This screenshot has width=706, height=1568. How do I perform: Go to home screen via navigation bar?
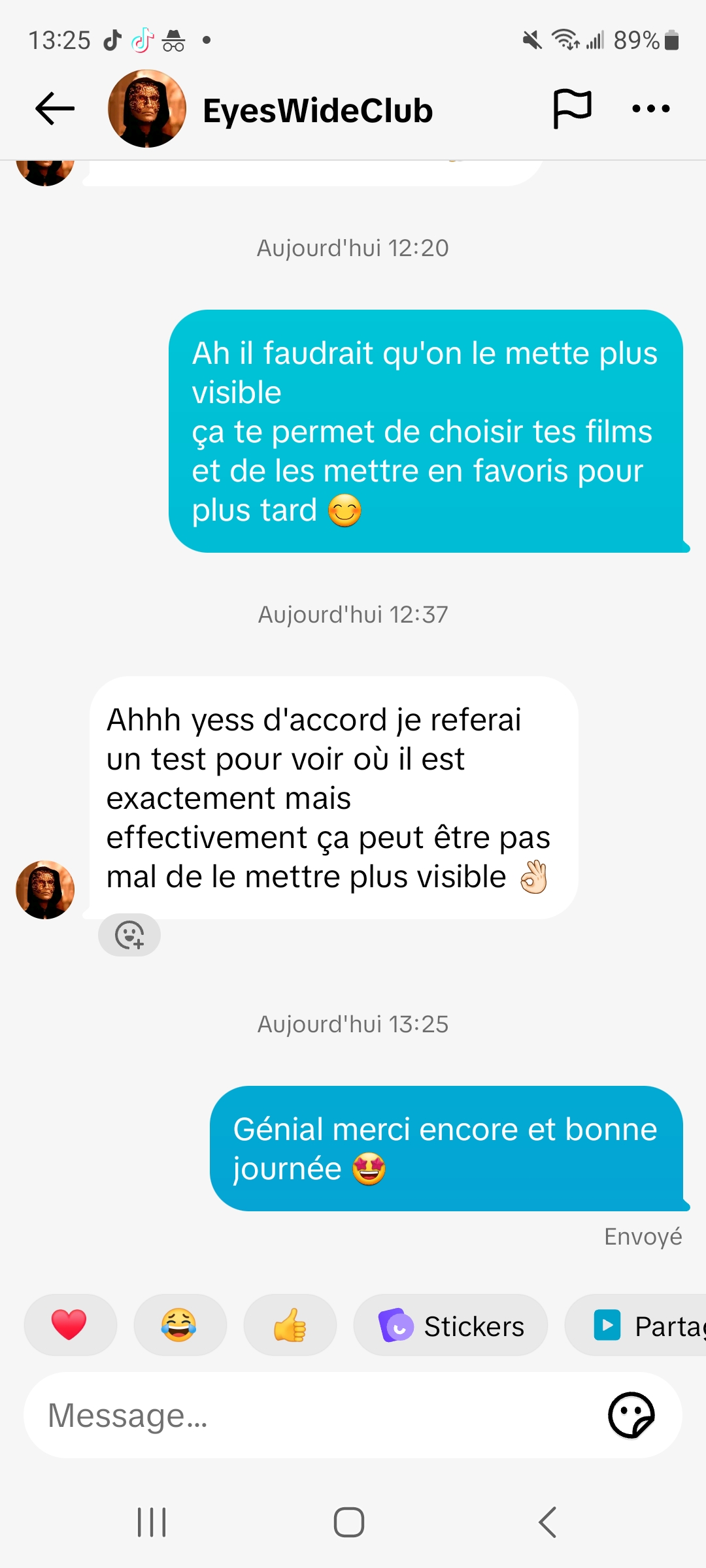pyautogui.click(x=349, y=1522)
